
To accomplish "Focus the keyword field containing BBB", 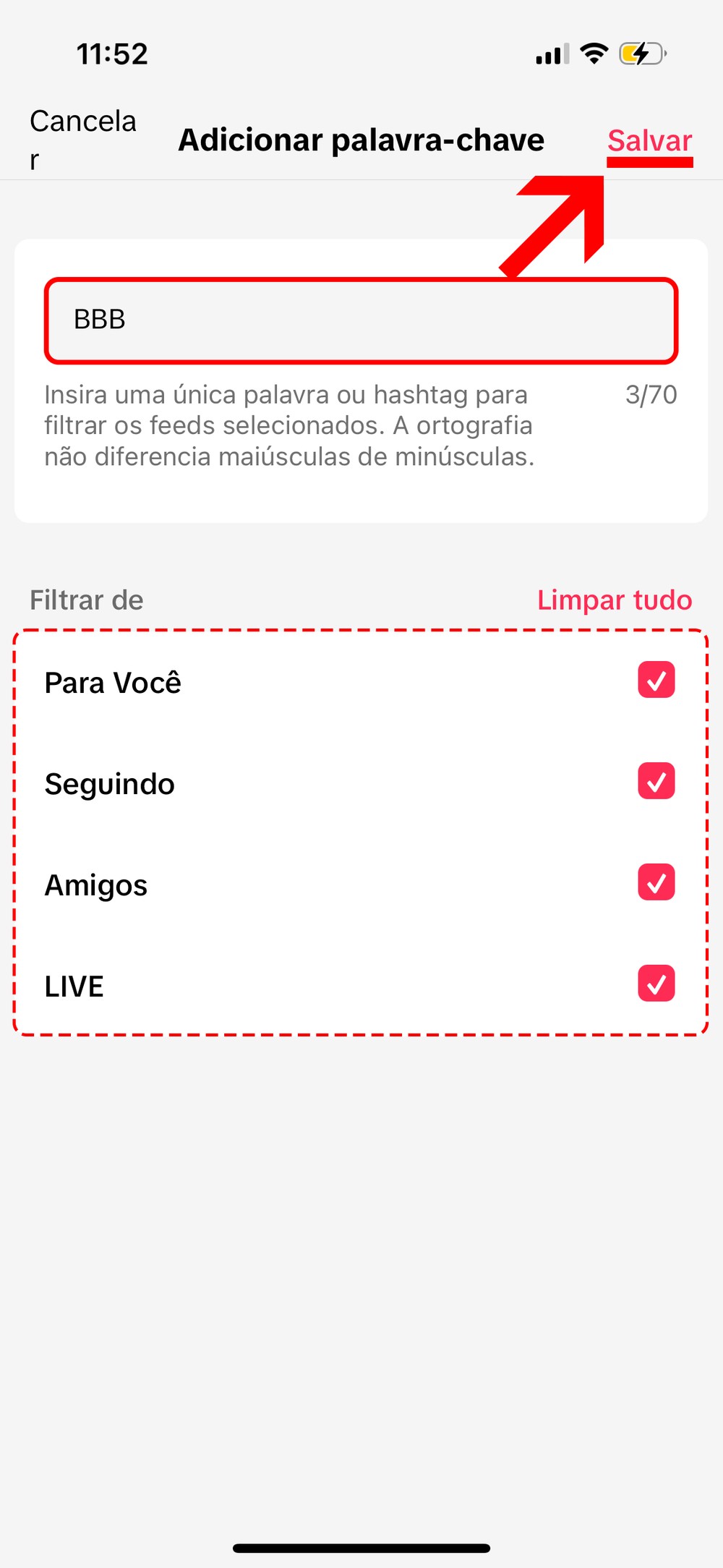I will 360,320.
